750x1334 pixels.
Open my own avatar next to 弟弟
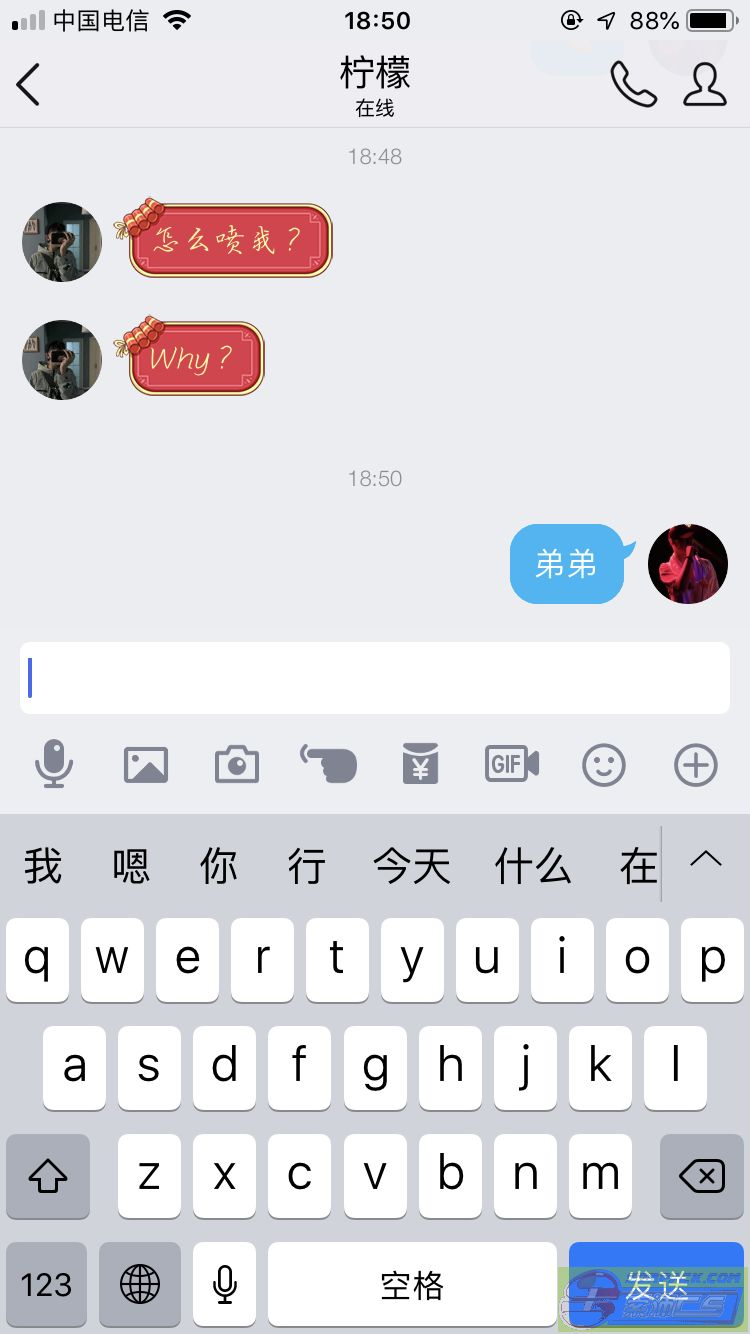click(x=687, y=564)
